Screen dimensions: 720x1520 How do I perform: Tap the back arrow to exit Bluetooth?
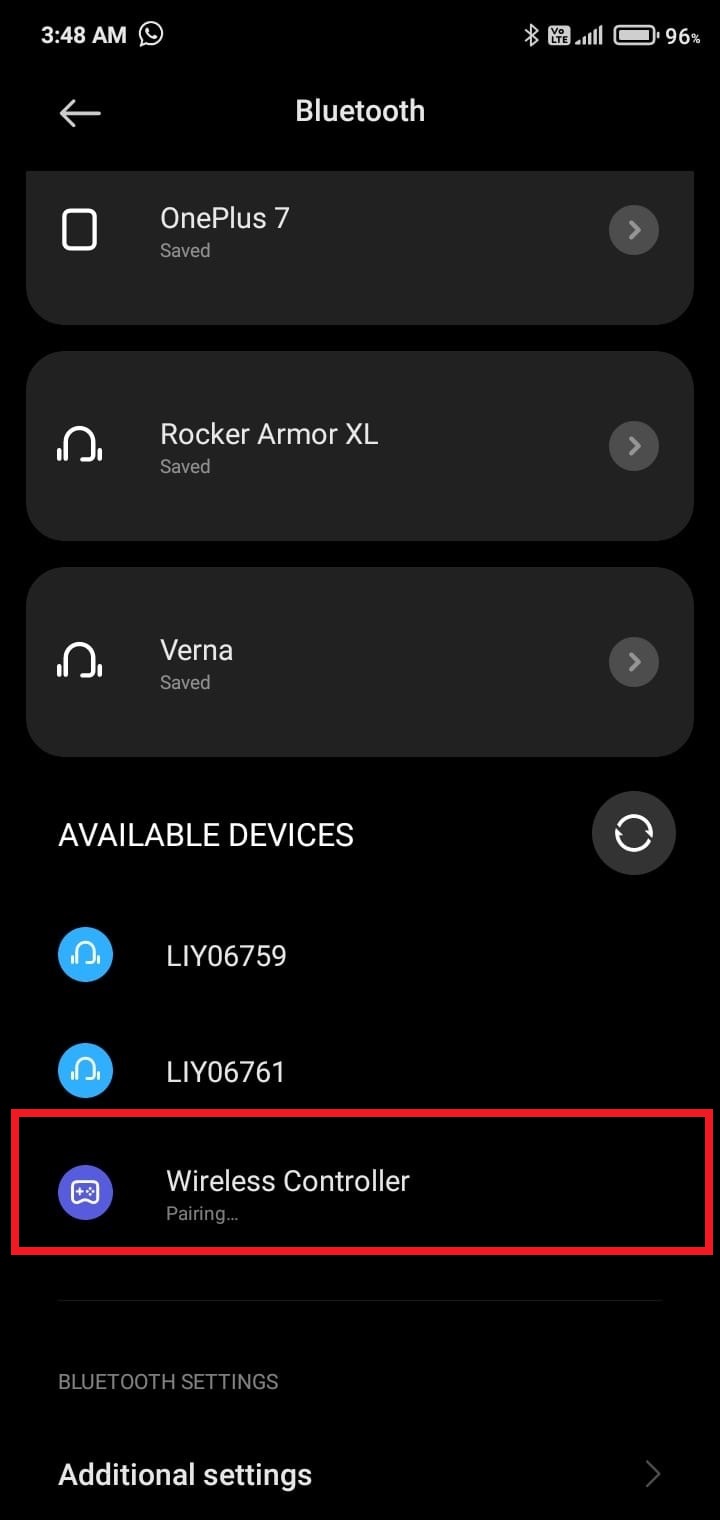80,112
